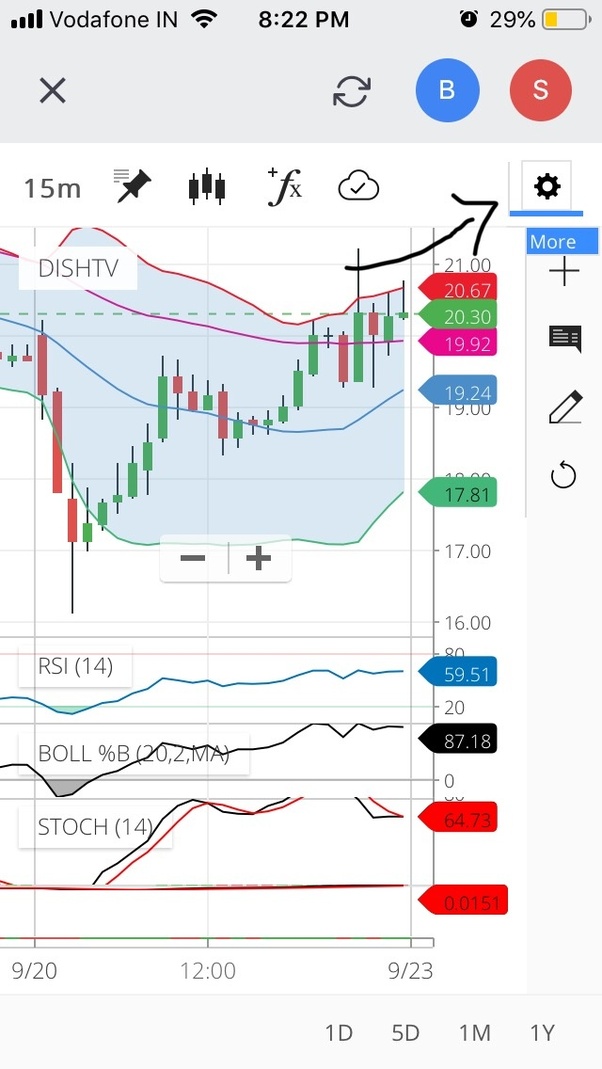Zoom out with the minus button

point(193,558)
